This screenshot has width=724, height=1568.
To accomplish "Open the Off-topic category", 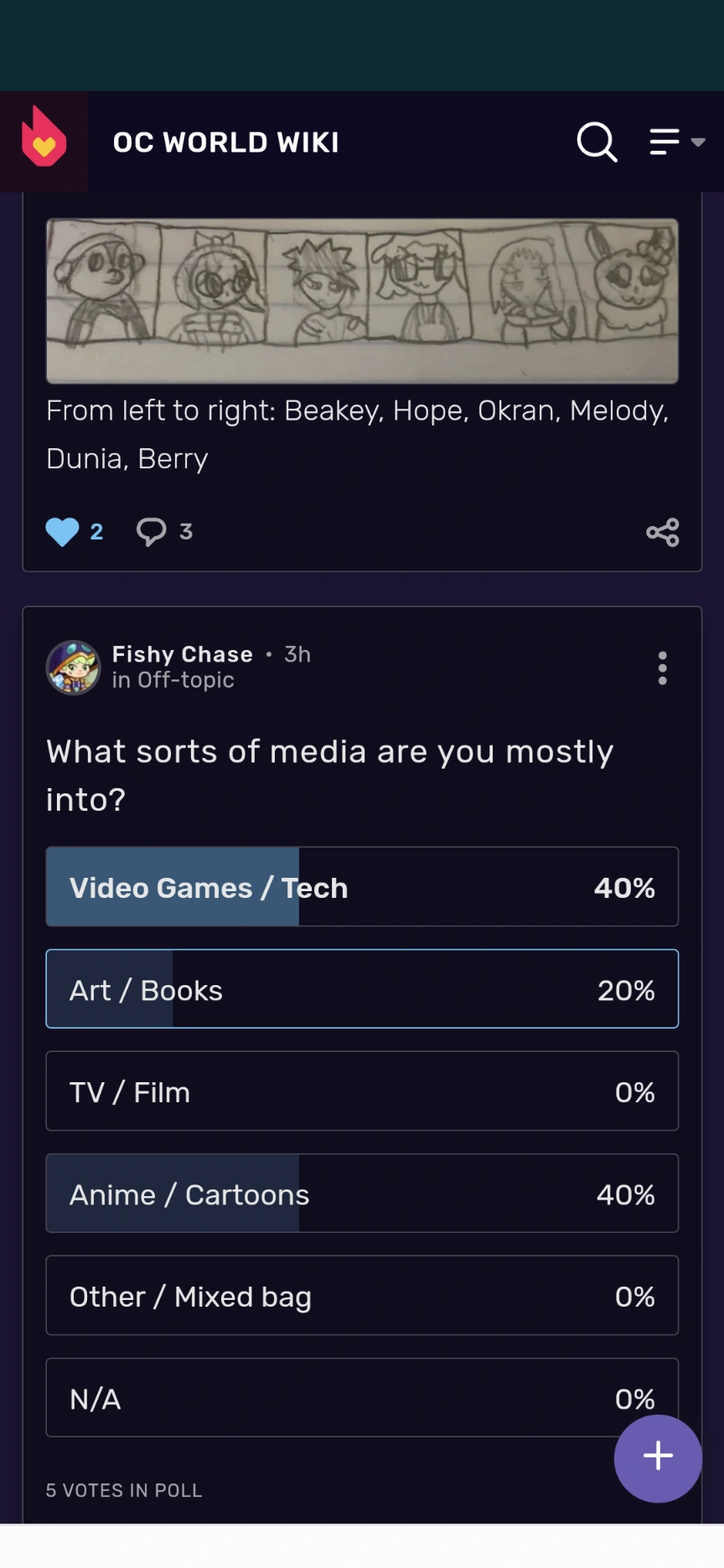I will [186, 680].
